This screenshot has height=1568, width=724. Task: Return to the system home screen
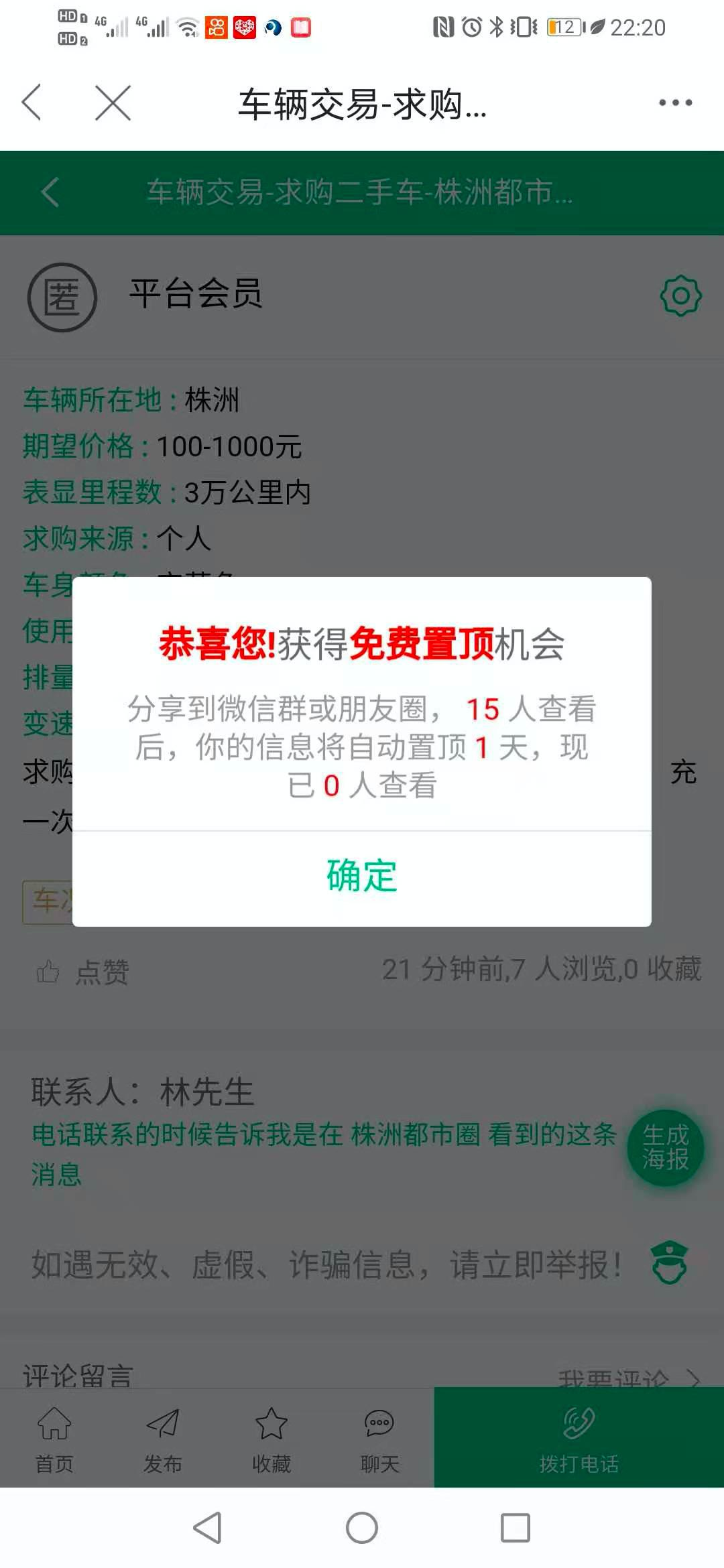point(362,1528)
